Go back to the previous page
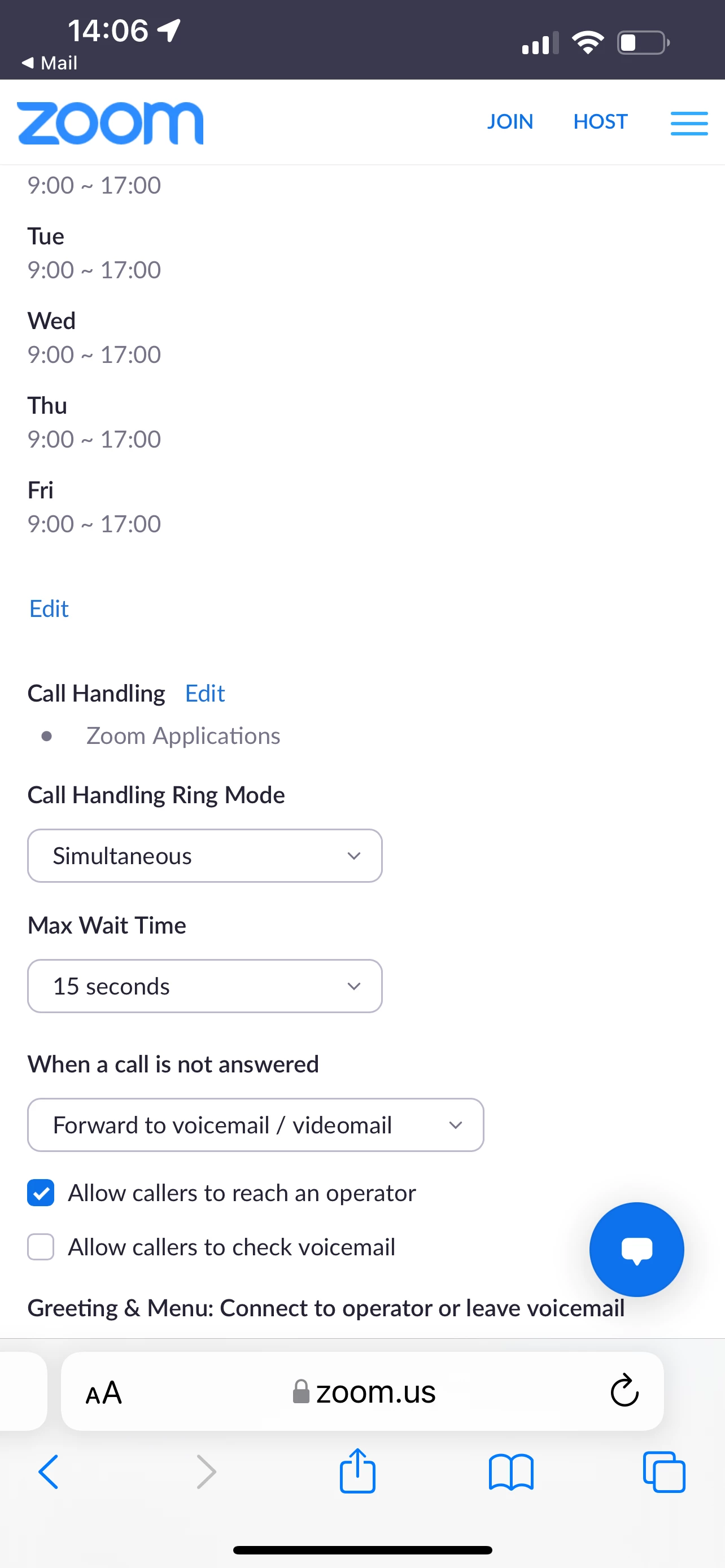The width and height of the screenshot is (725, 1568). (48, 1472)
